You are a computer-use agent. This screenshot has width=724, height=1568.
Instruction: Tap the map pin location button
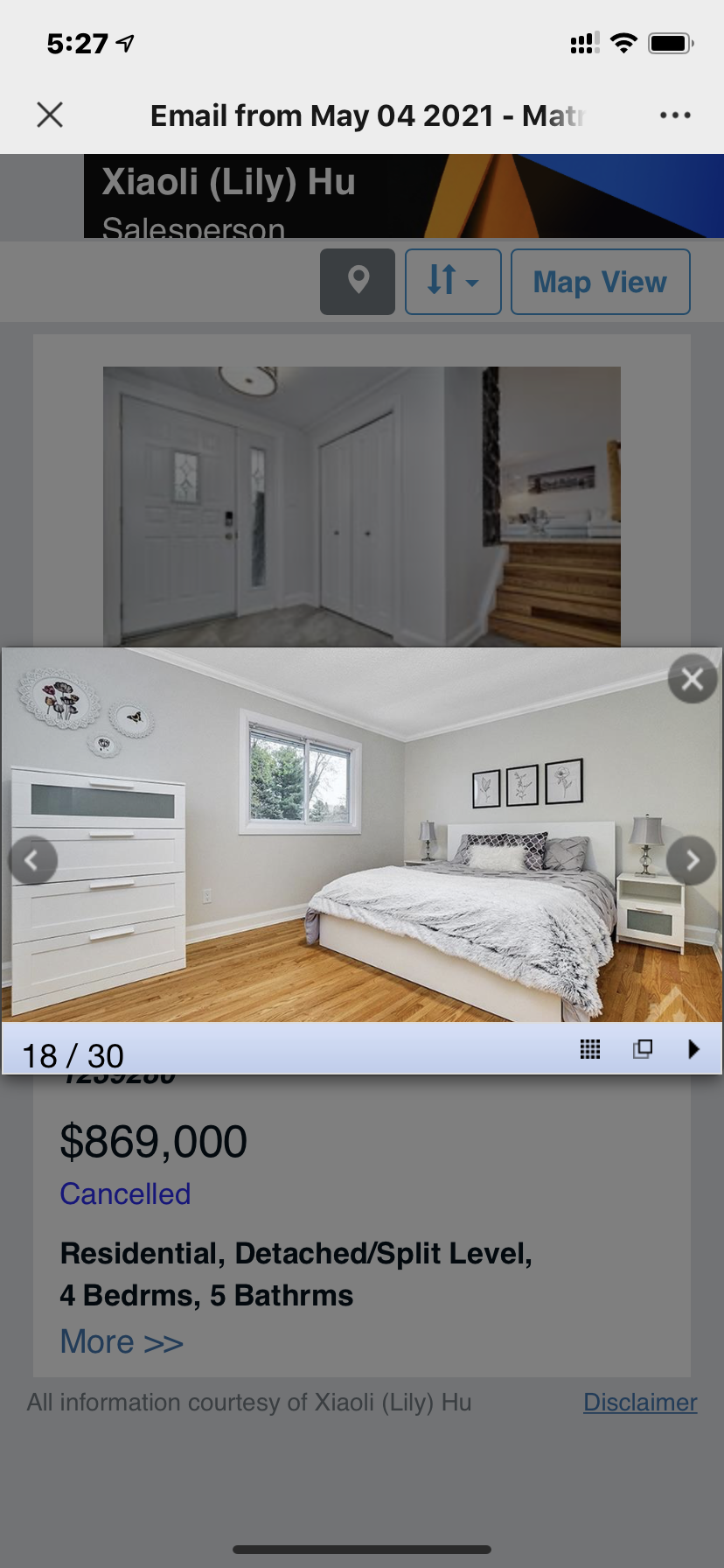(358, 281)
